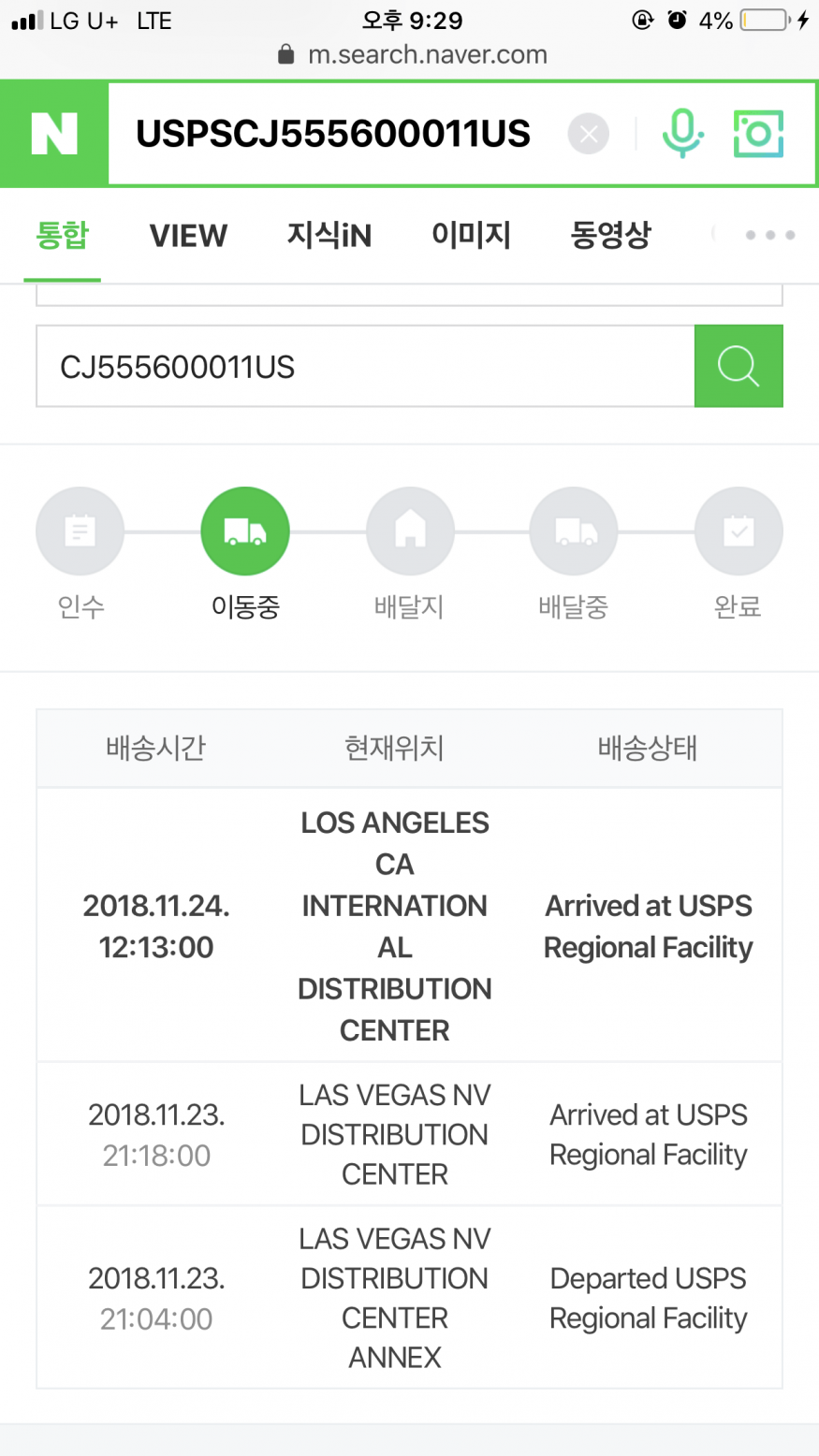Viewport: 819px width, 1456px height.
Task: Show more search tabs via the dots
Action: (769, 236)
